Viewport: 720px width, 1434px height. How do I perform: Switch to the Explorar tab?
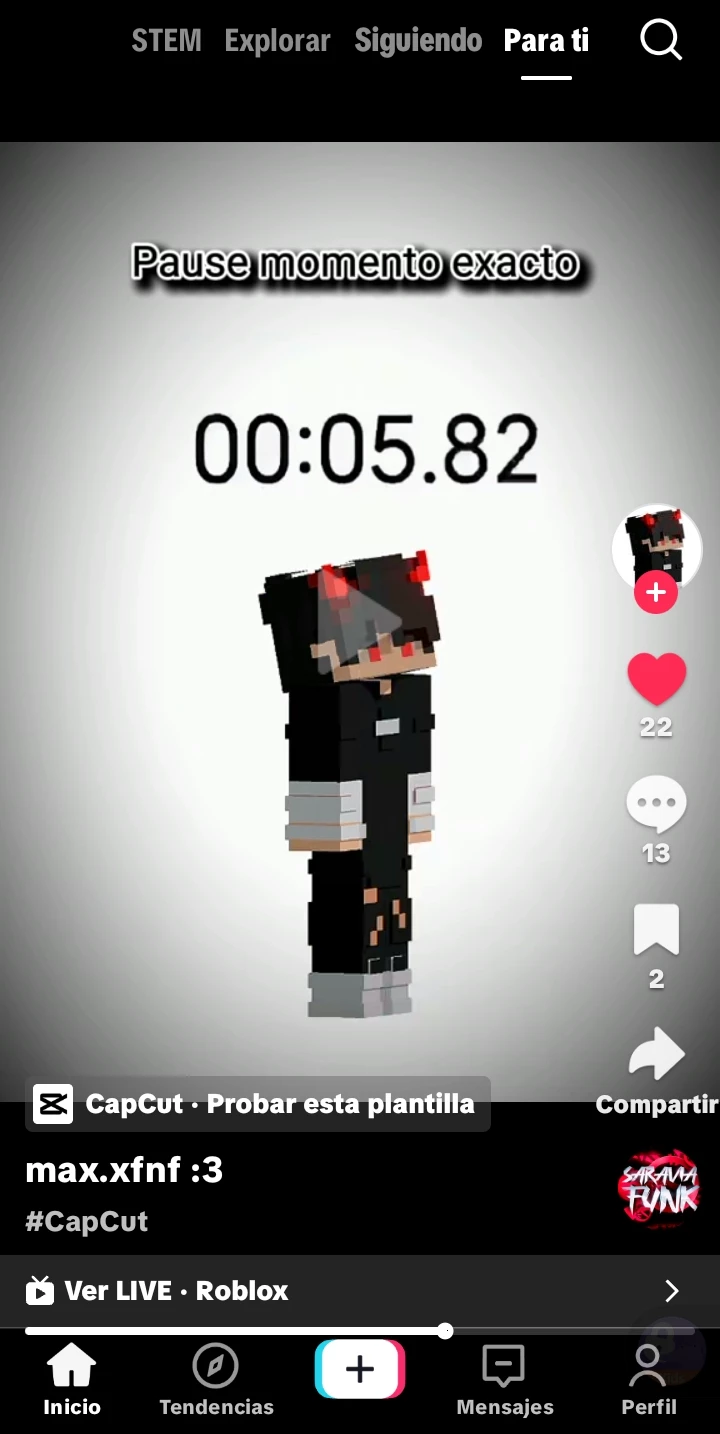(x=277, y=41)
